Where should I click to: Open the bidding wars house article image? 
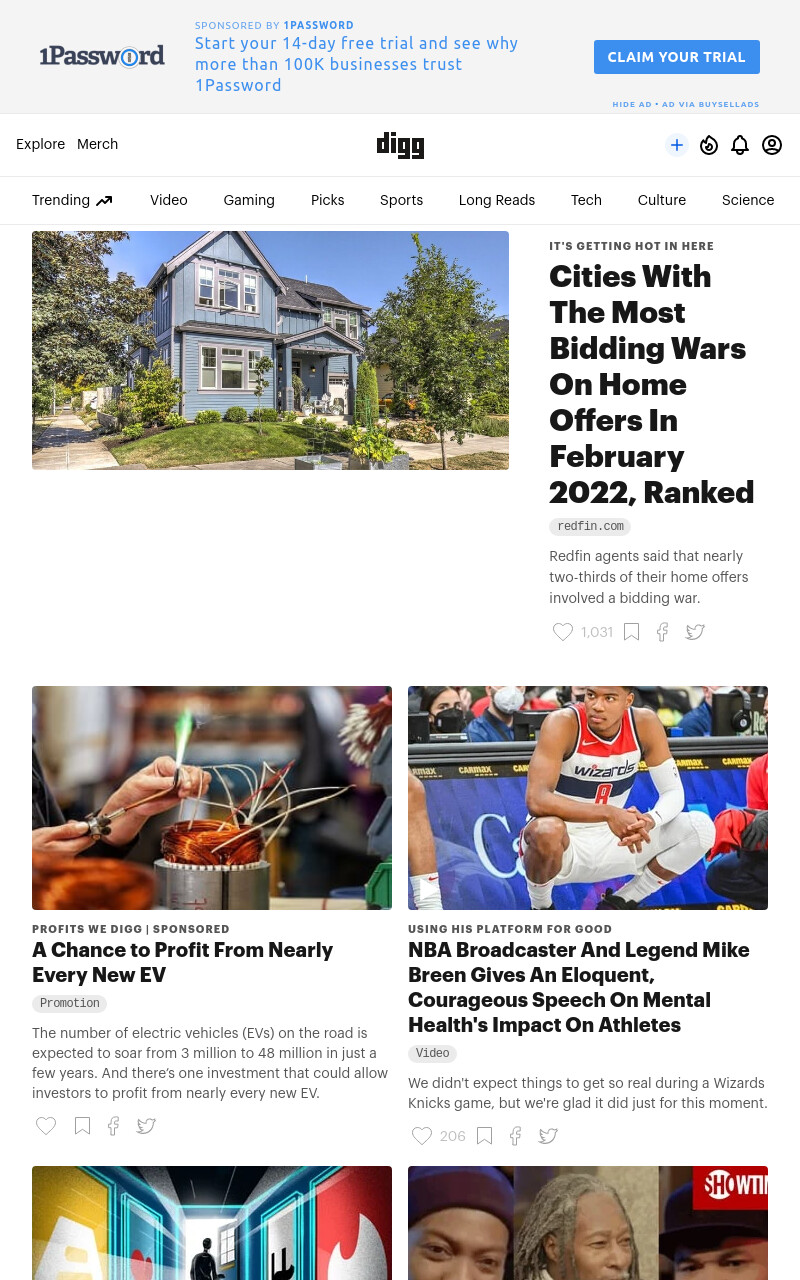click(x=270, y=350)
